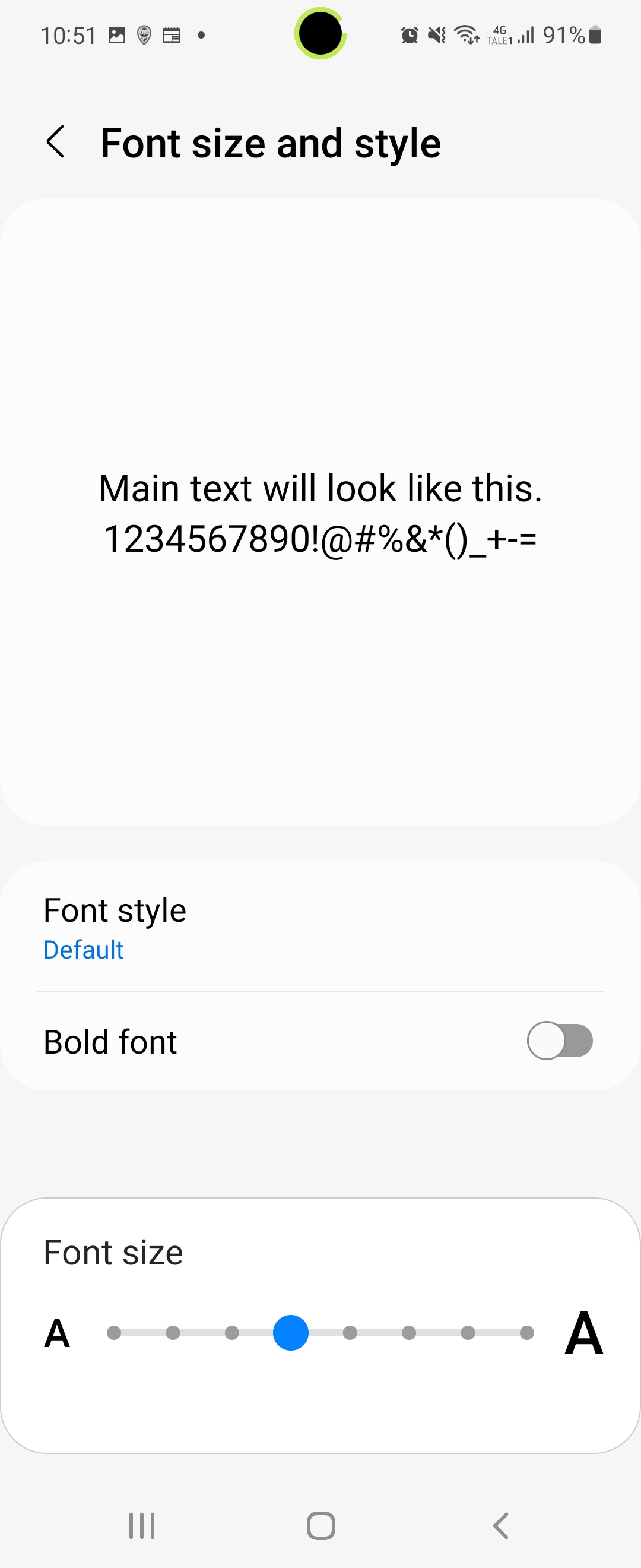Select the largest dot on the font slider

pos(526,1333)
